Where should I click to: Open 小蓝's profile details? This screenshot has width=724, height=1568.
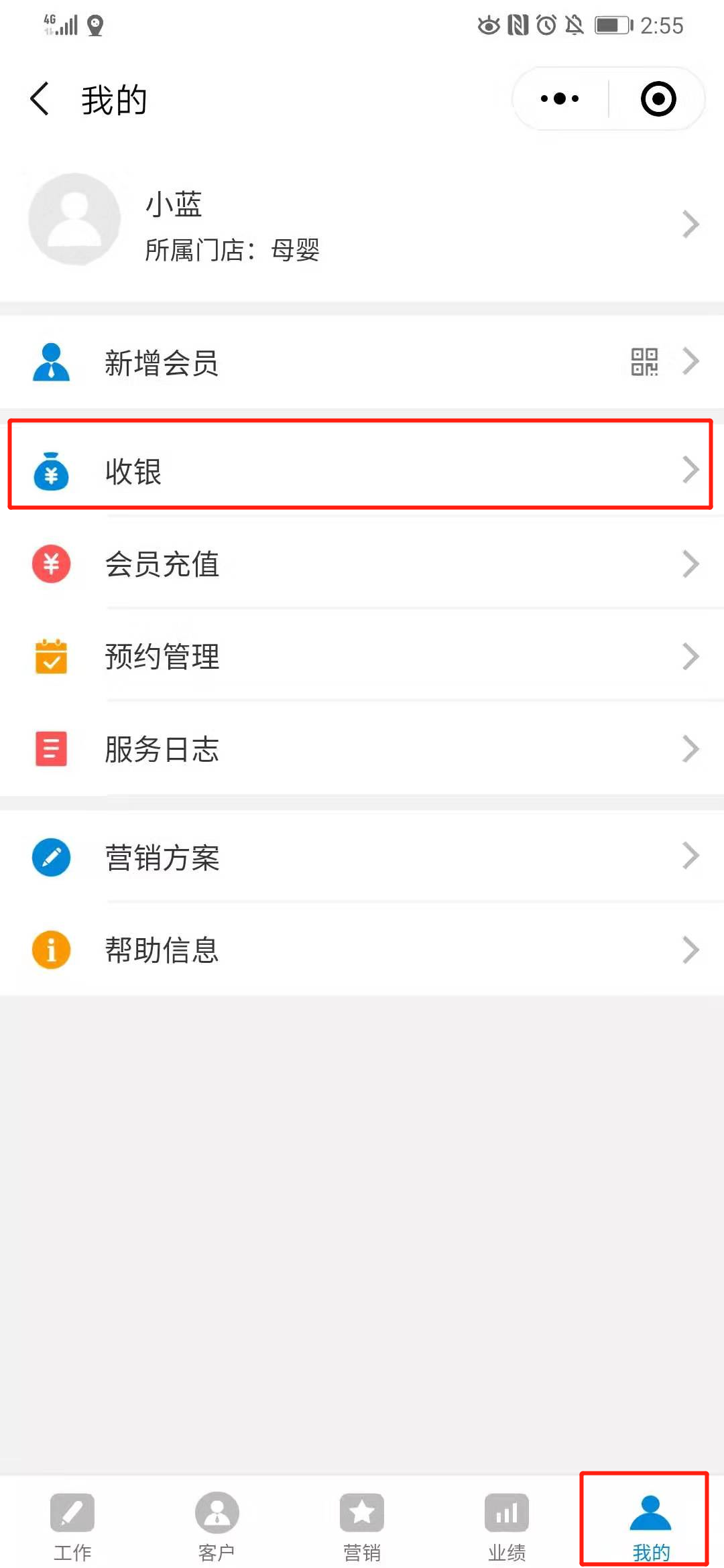pos(362,224)
